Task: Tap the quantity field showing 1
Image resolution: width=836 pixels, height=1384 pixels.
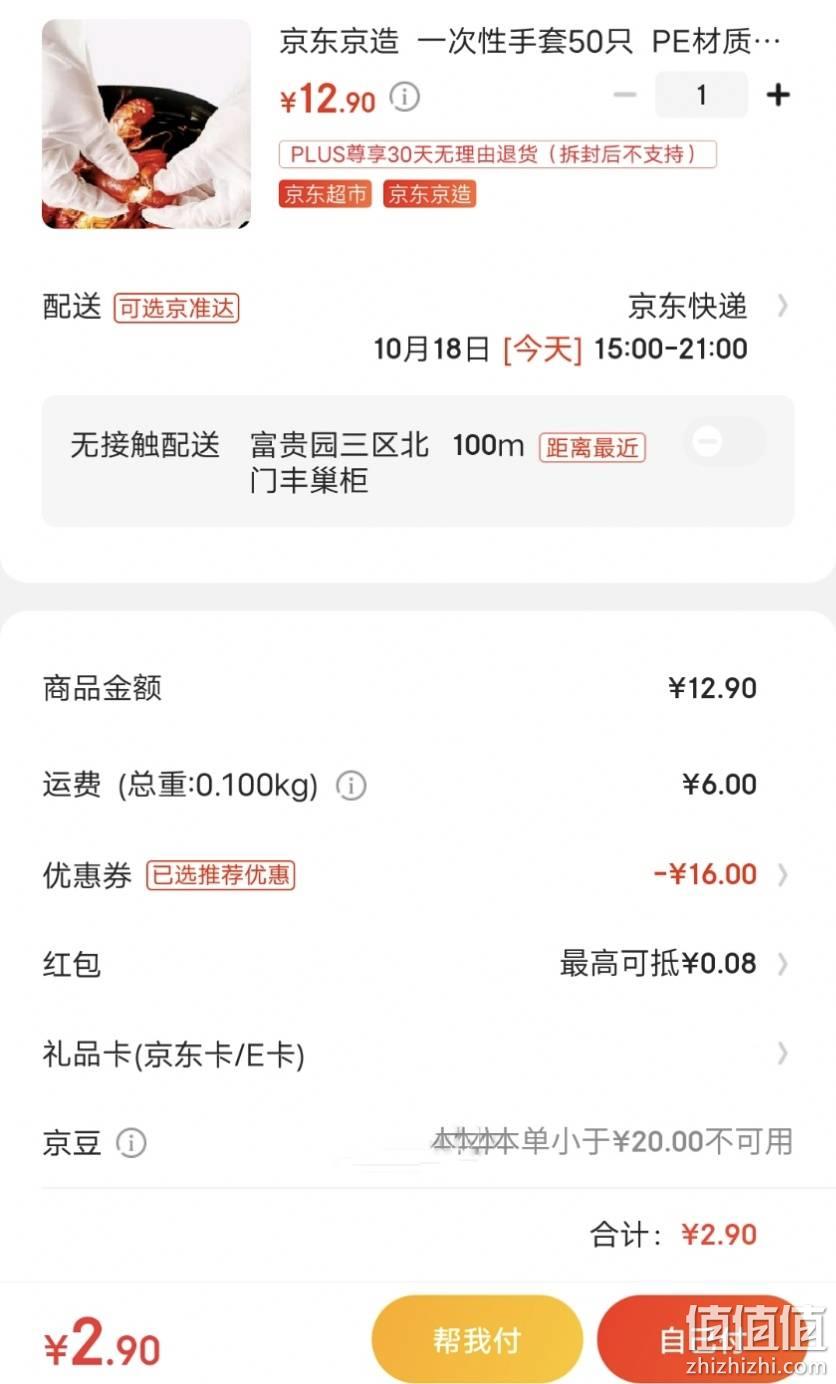Action: (701, 95)
